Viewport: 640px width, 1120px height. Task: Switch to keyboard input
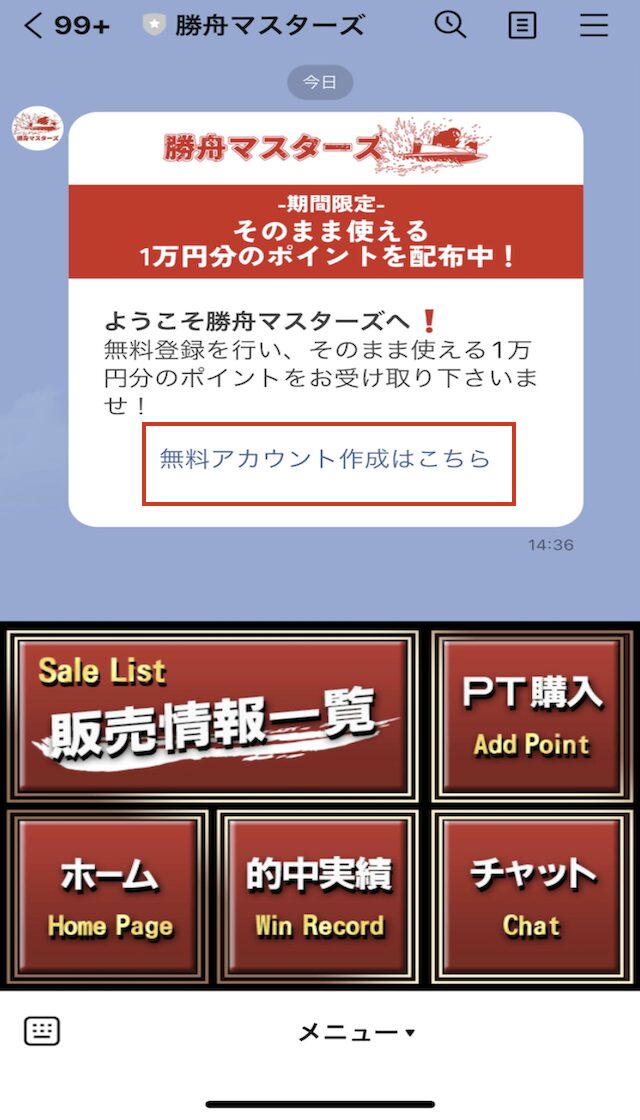coord(42,1031)
